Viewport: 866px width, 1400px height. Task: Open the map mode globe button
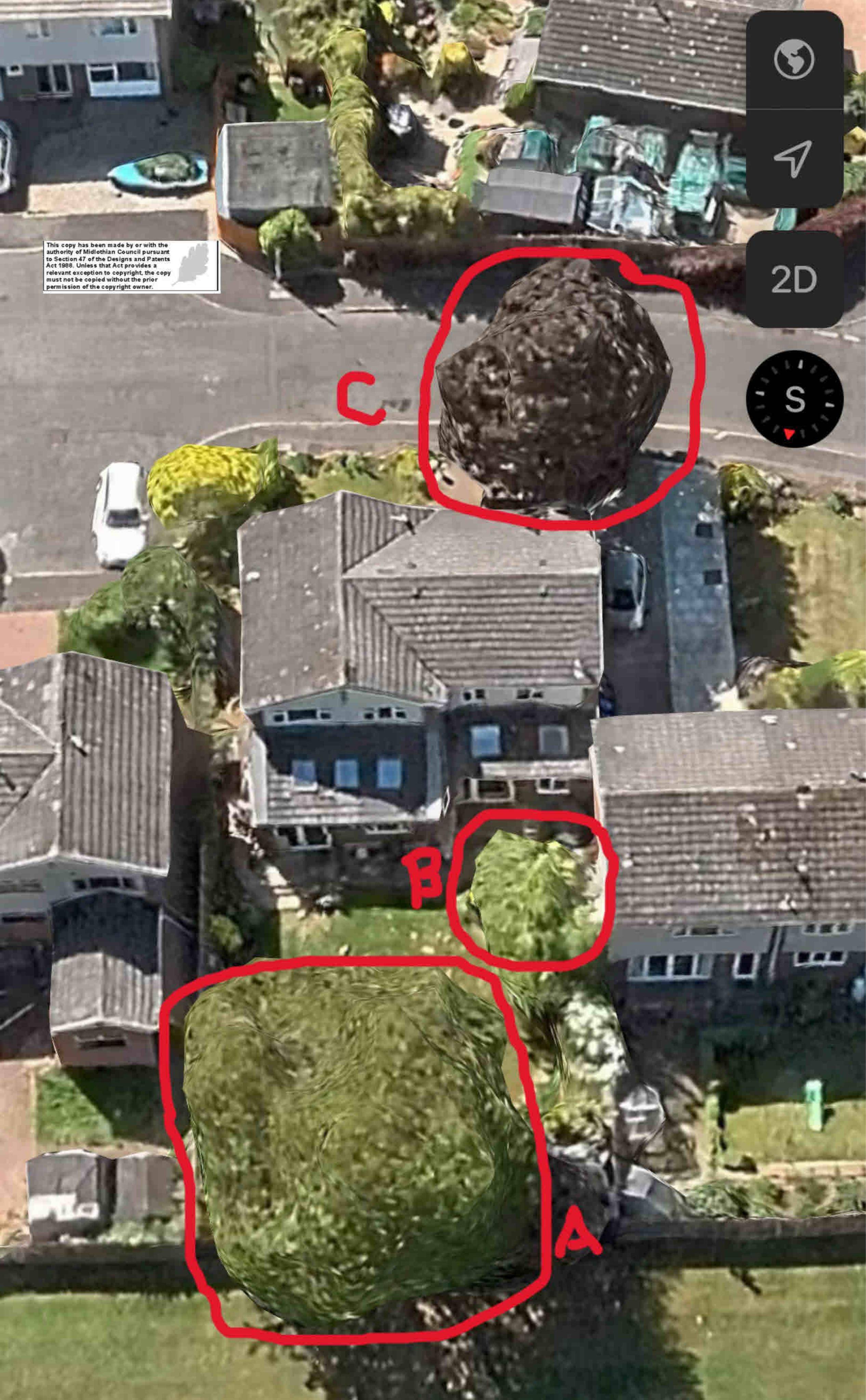coord(795,59)
